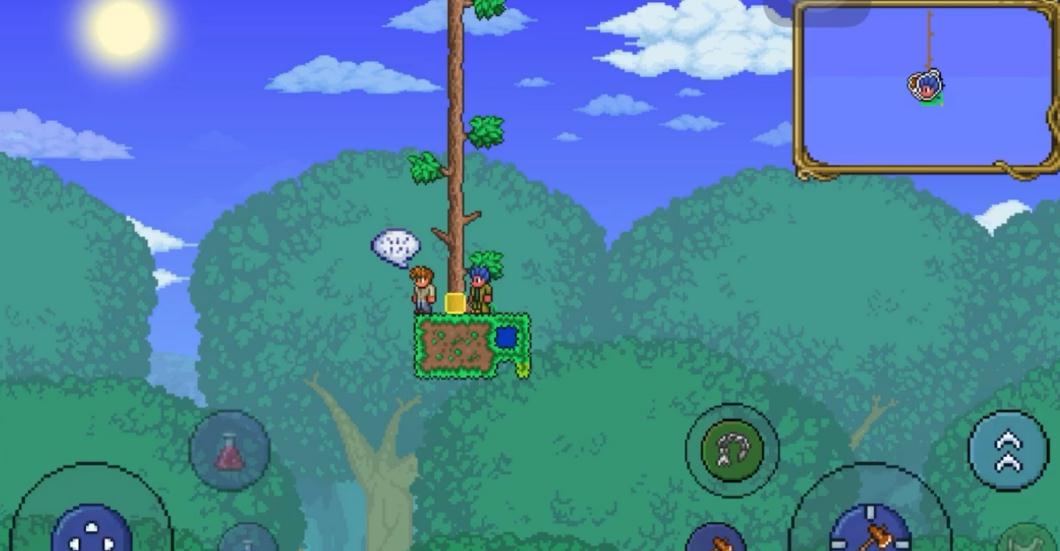Tap the movement joystick
The height and width of the screenshot is (551, 1060).
pyautogui.click(x=91, y=528)
